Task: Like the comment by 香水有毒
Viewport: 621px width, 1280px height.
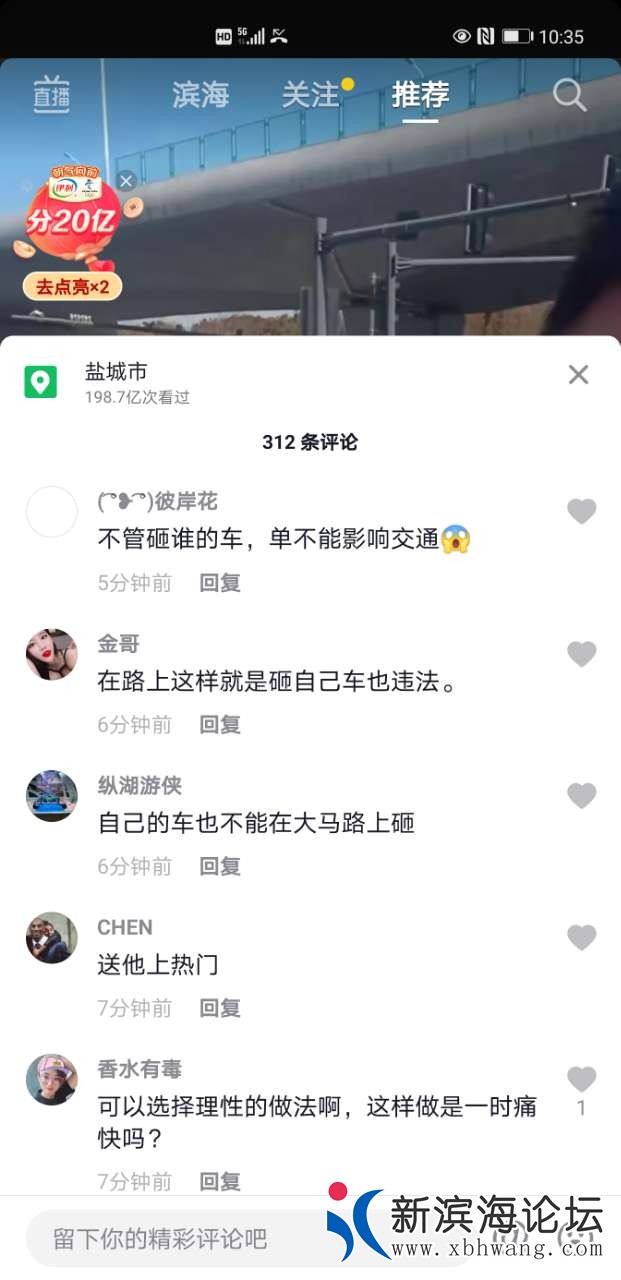Action: click(x=581, y=1080)
